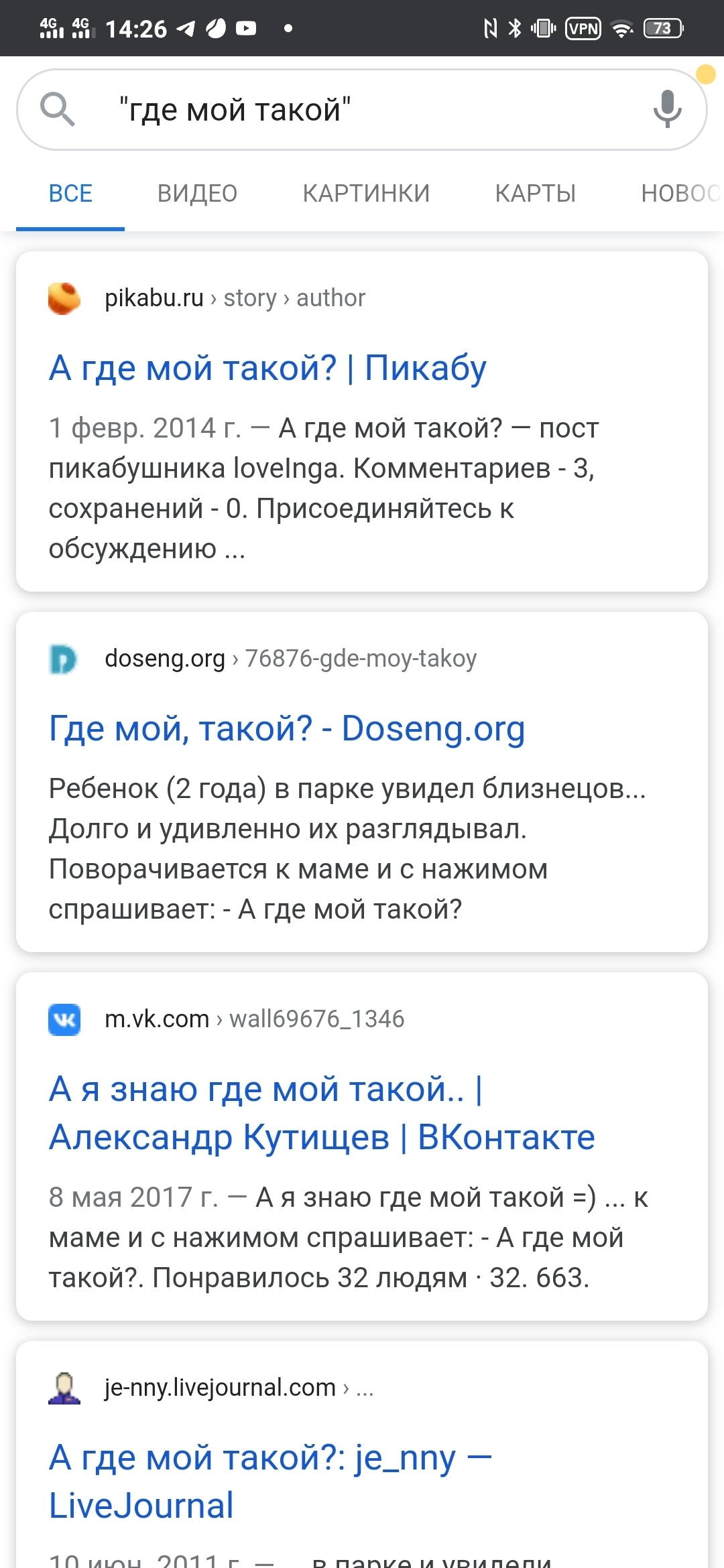Image resolution: width=724 pixels, height=1568 pixels.
Task: Start voice search with the microphone
Action: click(667, 109)
